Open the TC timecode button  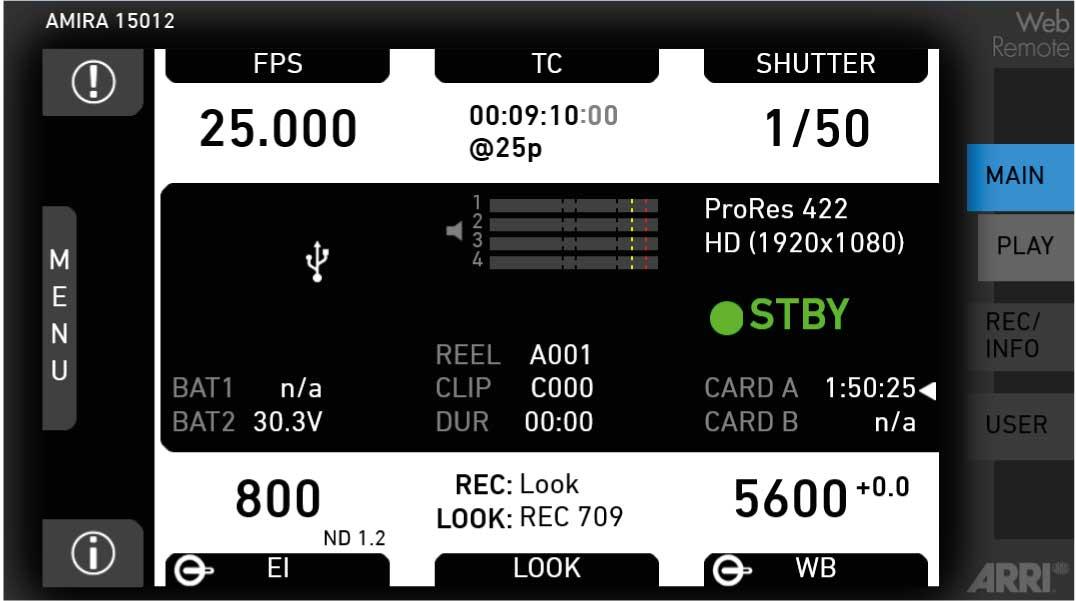click(x=546, y=65)
